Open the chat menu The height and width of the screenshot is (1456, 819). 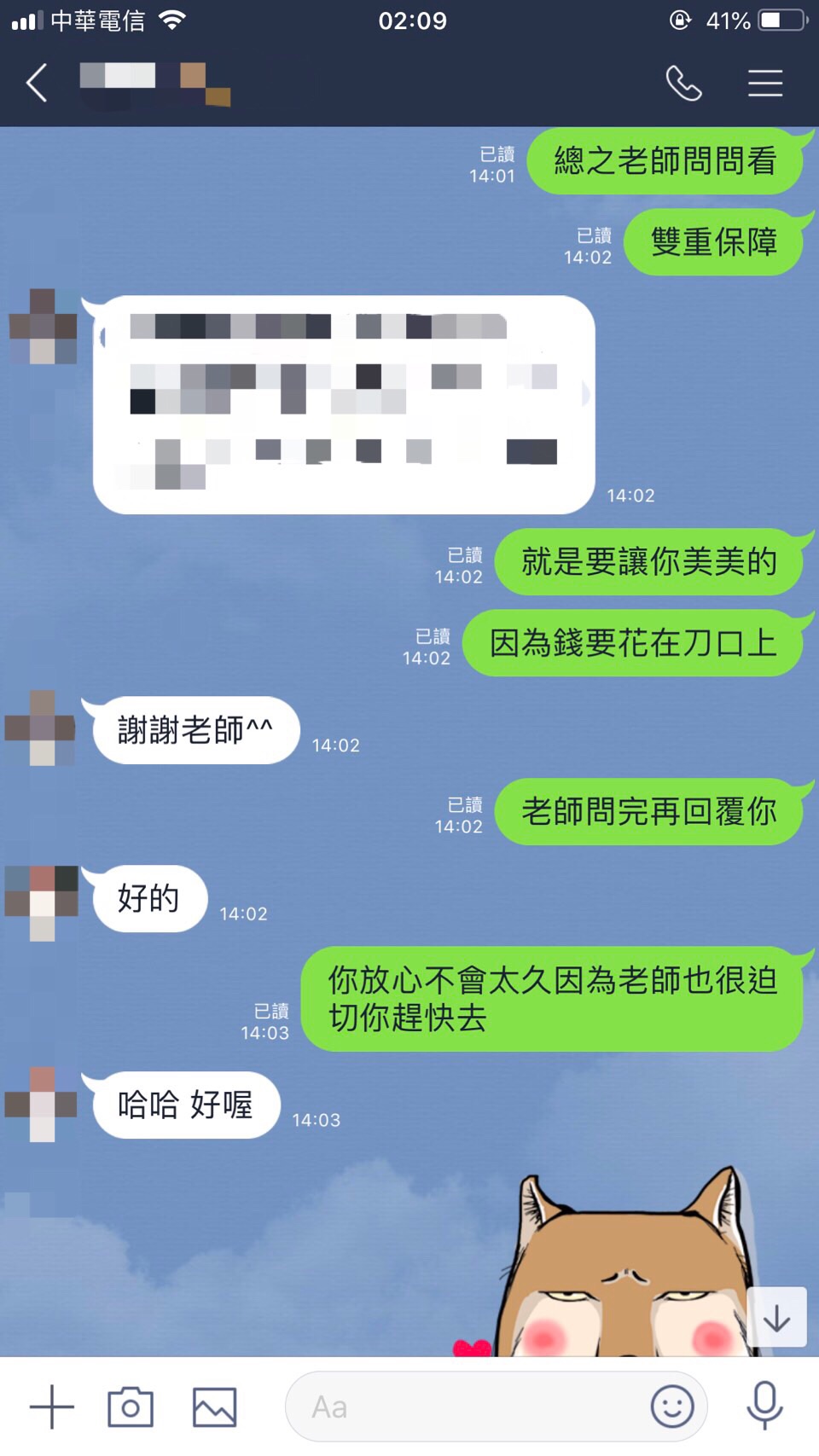point(765,83)
